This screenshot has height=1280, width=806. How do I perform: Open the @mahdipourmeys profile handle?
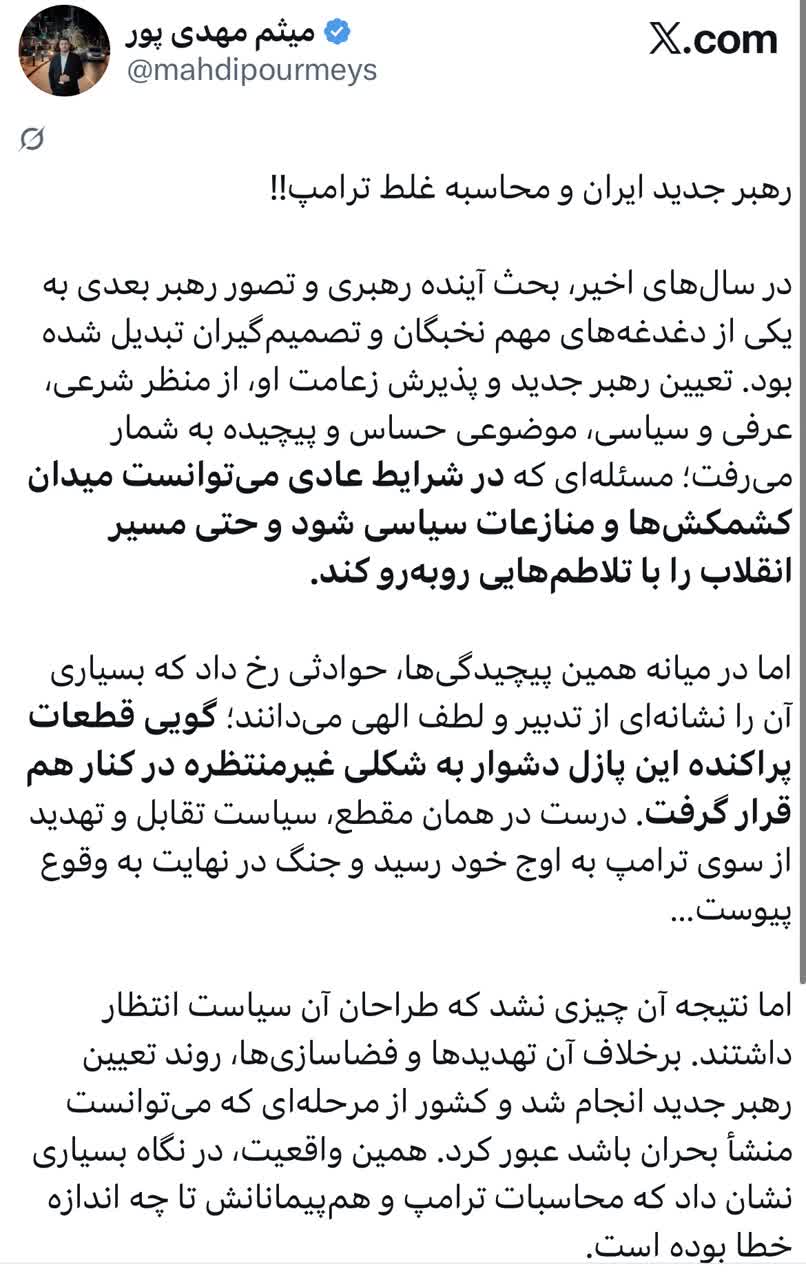(x=251, y=70)
